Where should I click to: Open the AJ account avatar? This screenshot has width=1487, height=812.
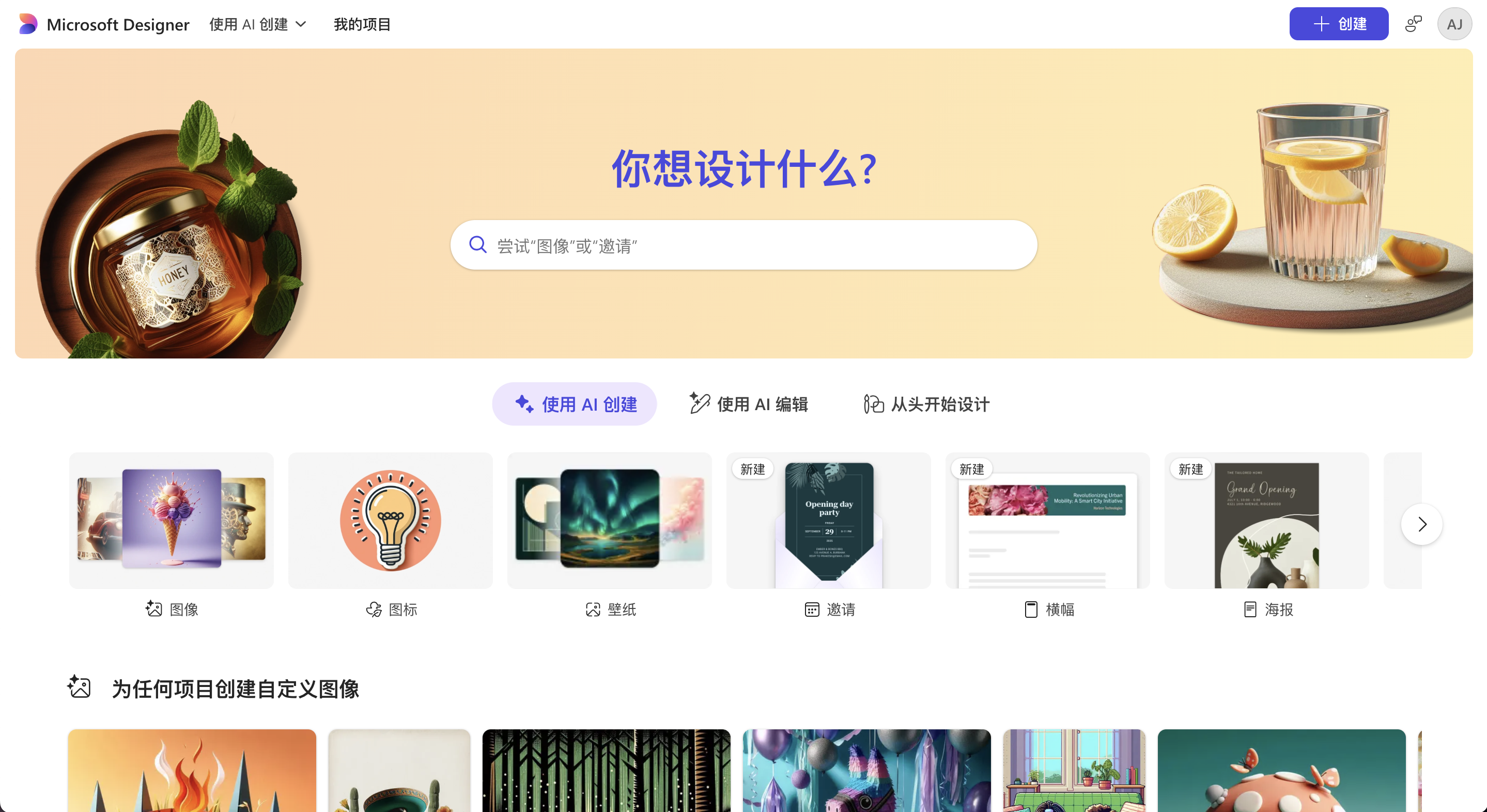point(1454,24)
